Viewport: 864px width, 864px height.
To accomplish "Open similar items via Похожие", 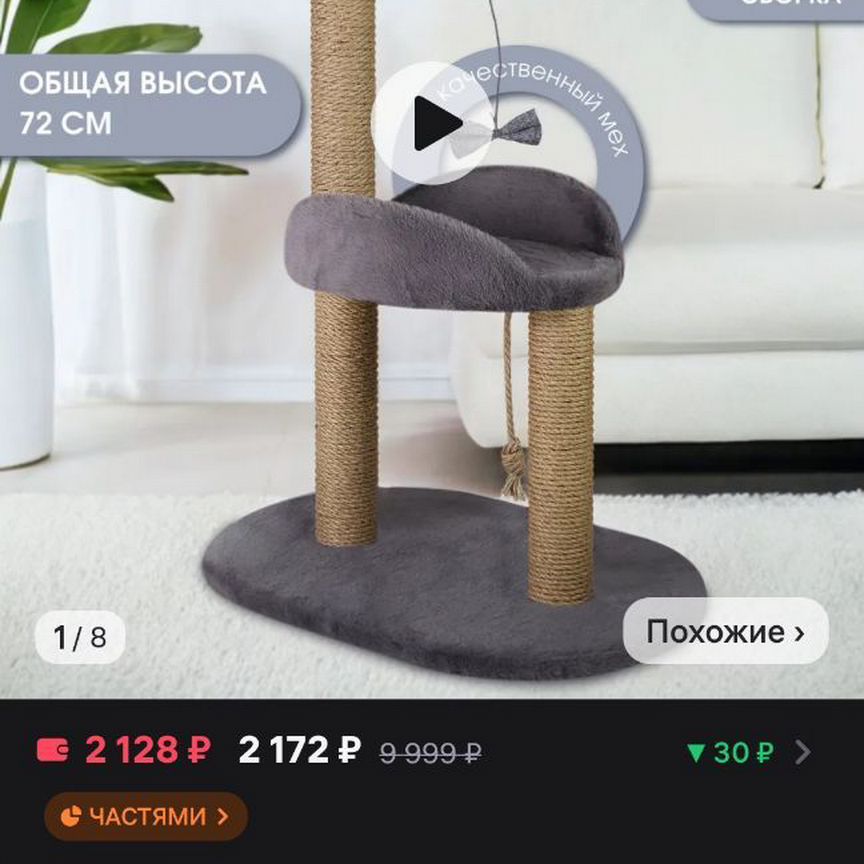I will tap(725, 632).
